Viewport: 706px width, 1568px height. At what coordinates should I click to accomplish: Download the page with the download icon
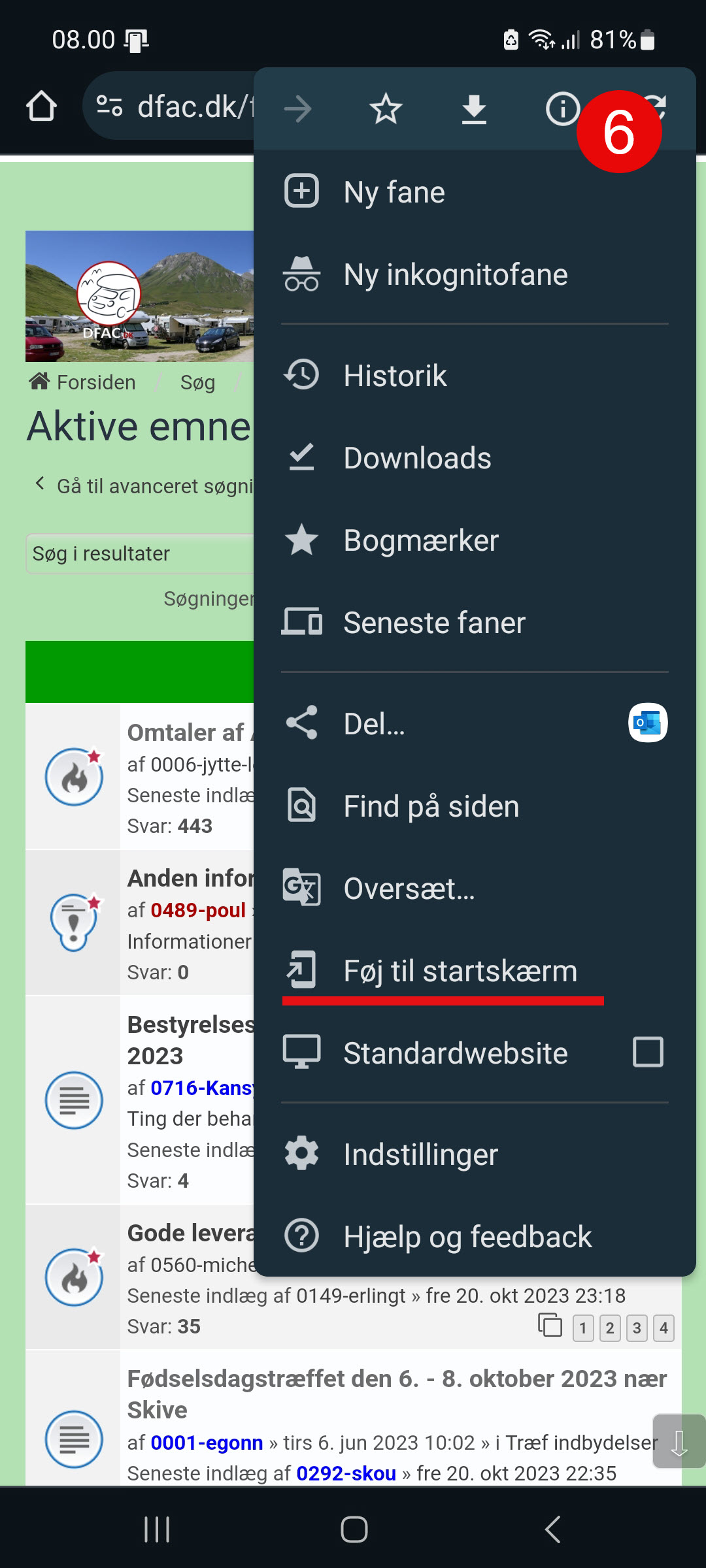[474, 108]
